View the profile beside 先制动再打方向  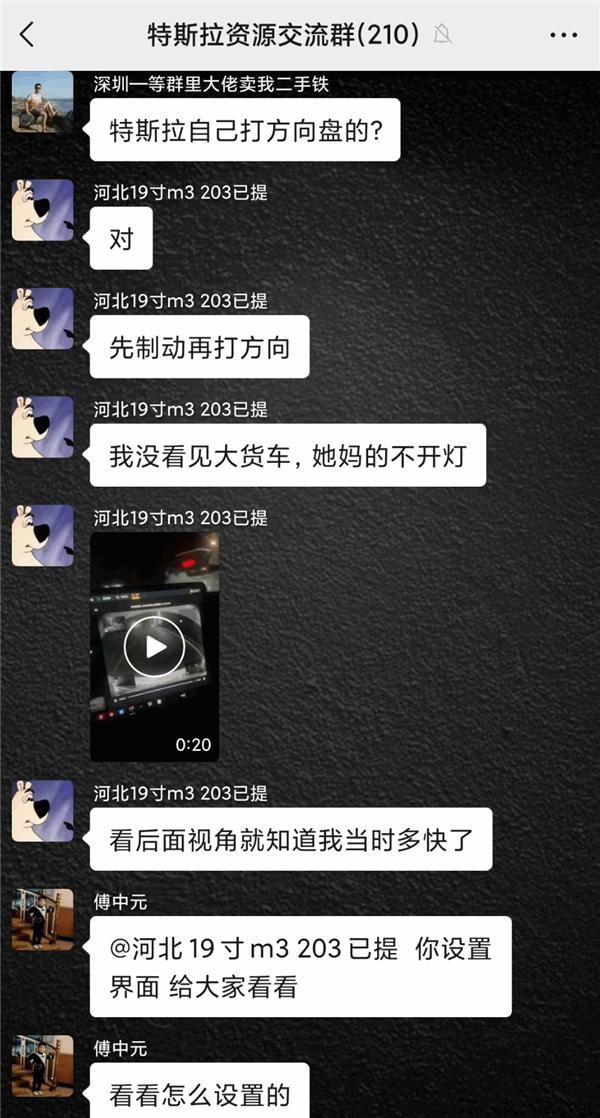pyautogui.click(x=43, y=319)
